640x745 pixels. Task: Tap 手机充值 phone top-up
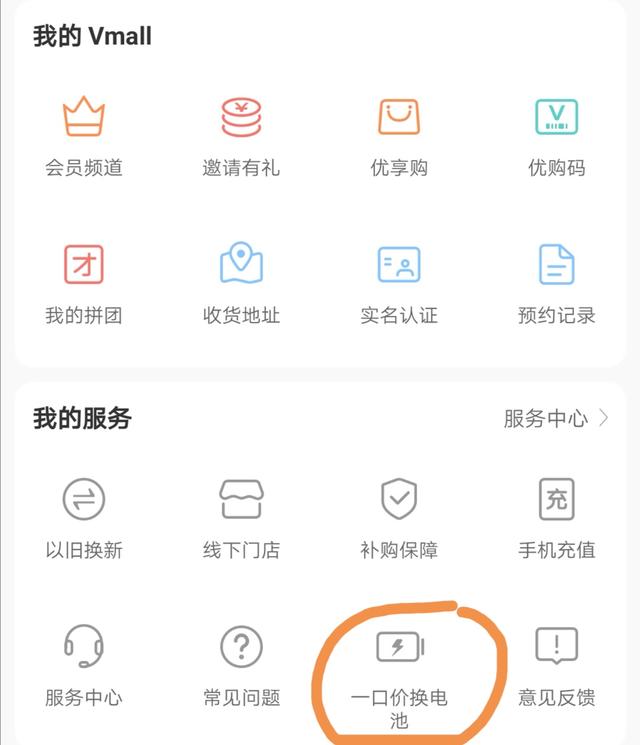tap(556, 518)
